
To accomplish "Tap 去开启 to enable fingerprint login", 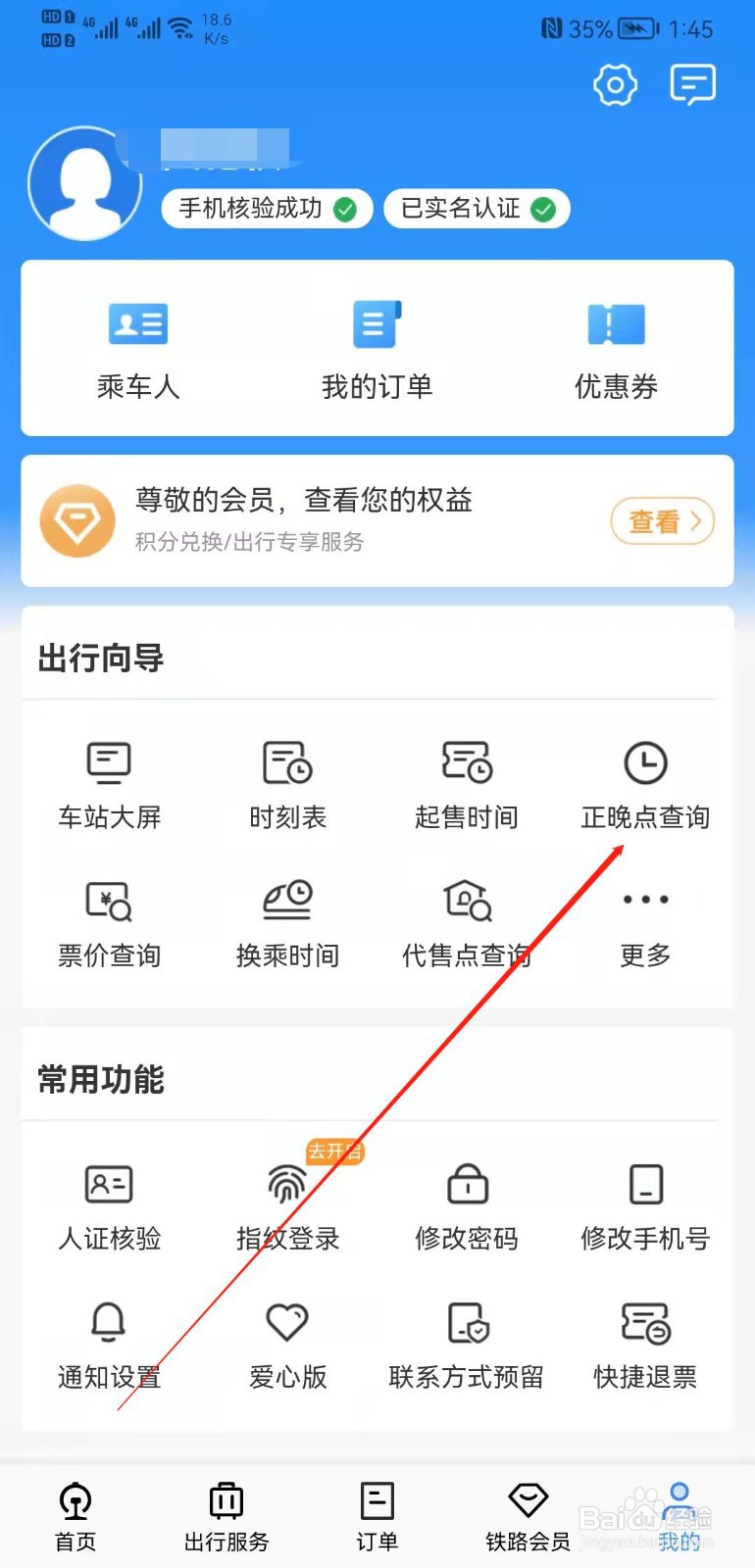I will pyautogui.click(x=333, y=1152).
